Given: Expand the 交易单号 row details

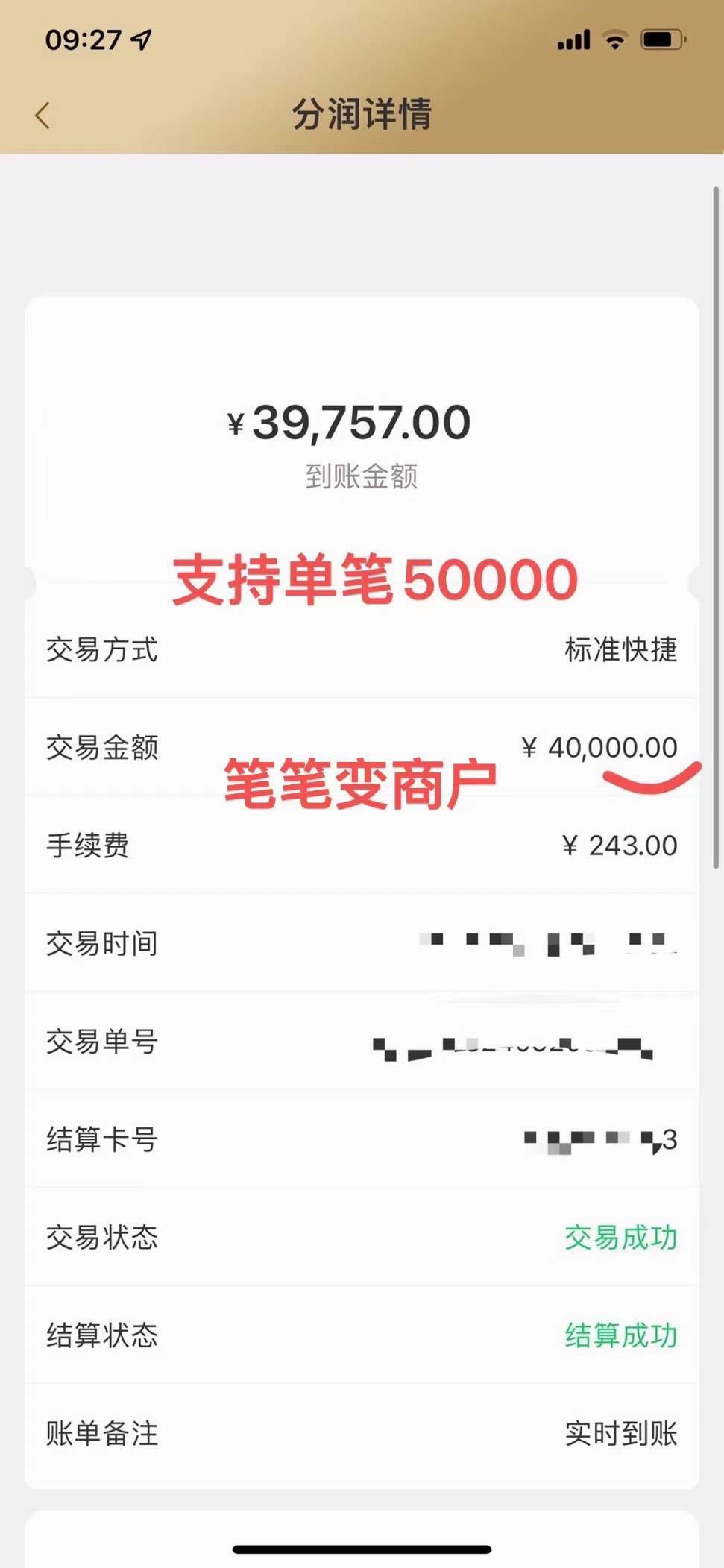Looking at the screenshot, I should [x=362, y=1042].
